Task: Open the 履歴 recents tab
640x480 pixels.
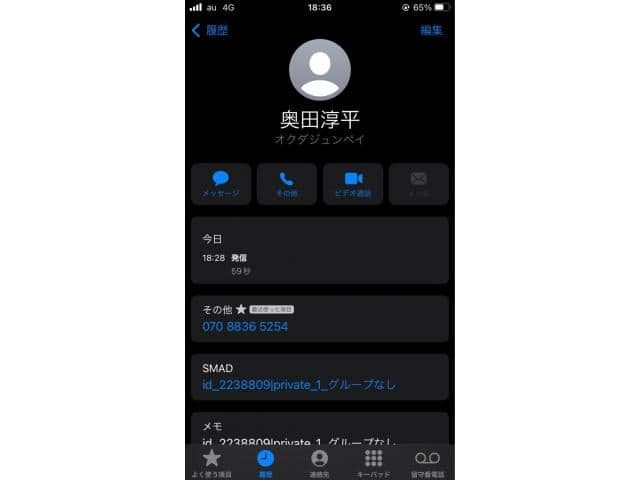Action: tap(265, 462)
